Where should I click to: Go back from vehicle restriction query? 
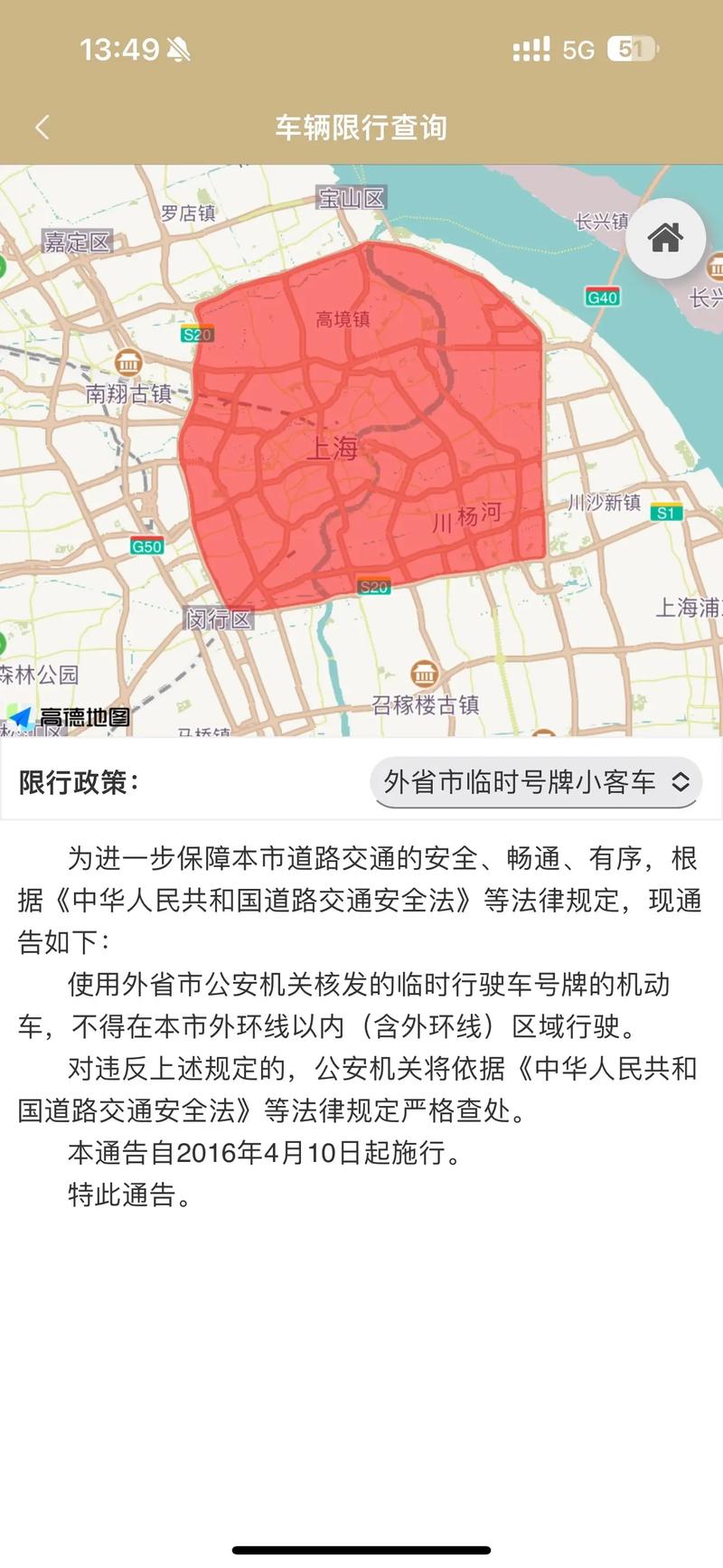(x=42, y=128)
